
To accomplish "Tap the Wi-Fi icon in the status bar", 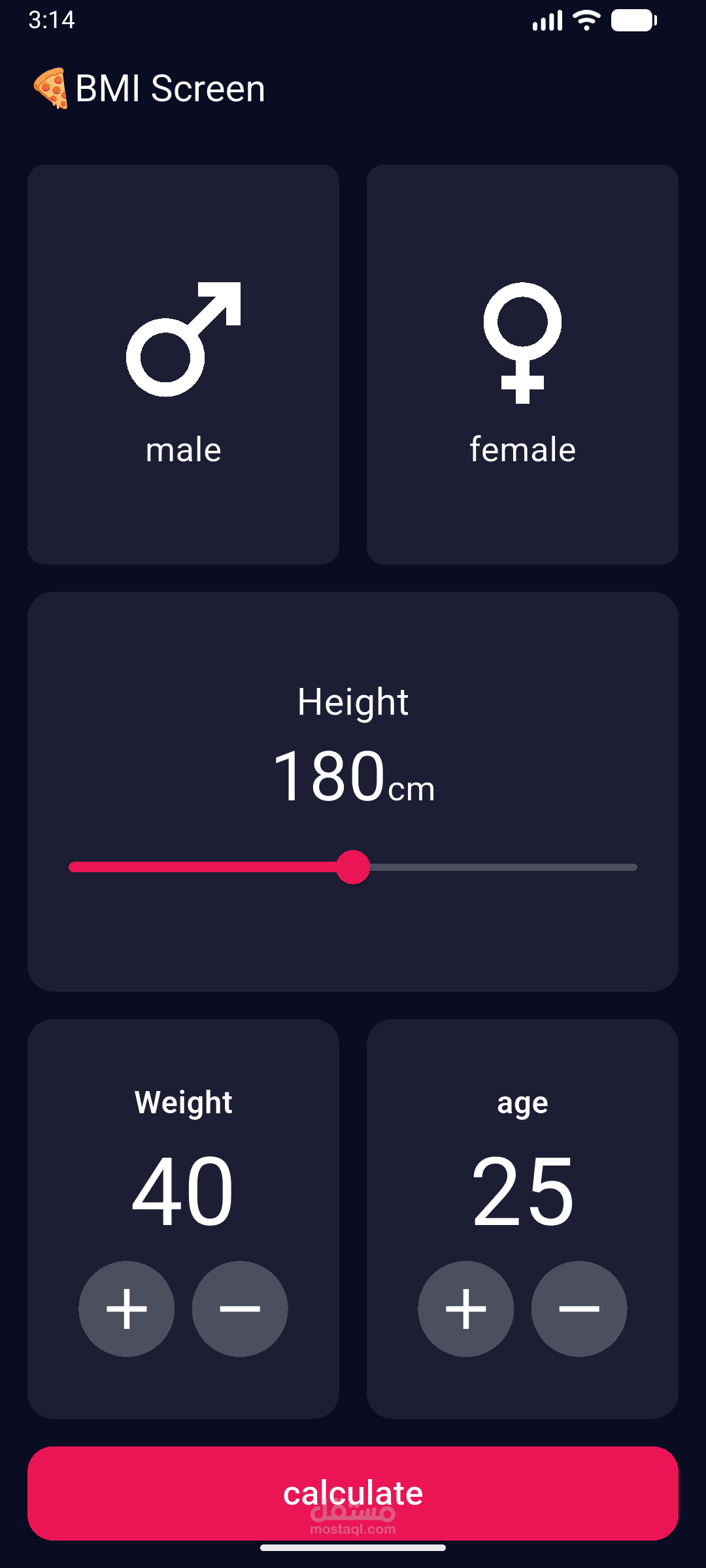I will [585, 20].
